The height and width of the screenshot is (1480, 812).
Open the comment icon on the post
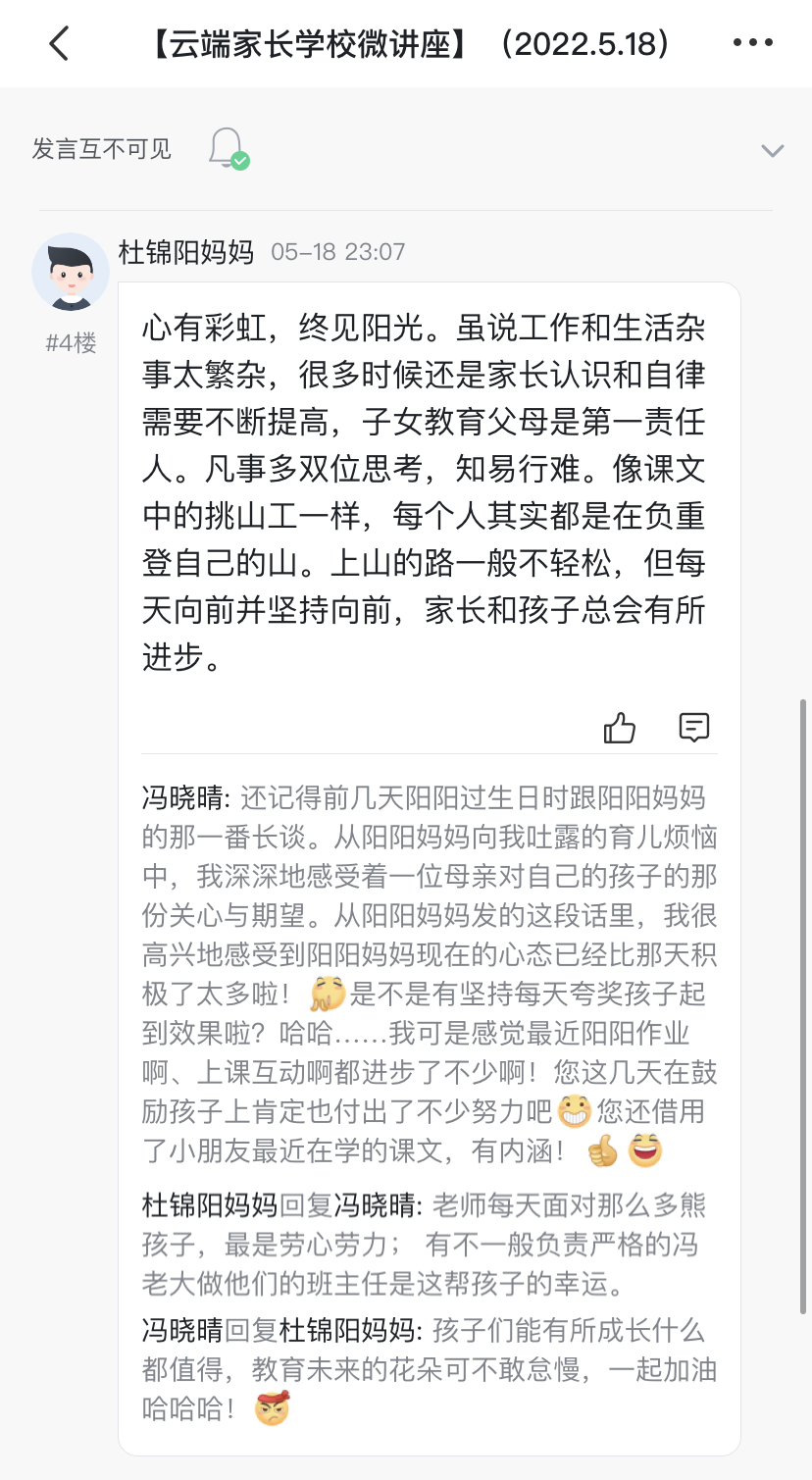tap(693, 727)
